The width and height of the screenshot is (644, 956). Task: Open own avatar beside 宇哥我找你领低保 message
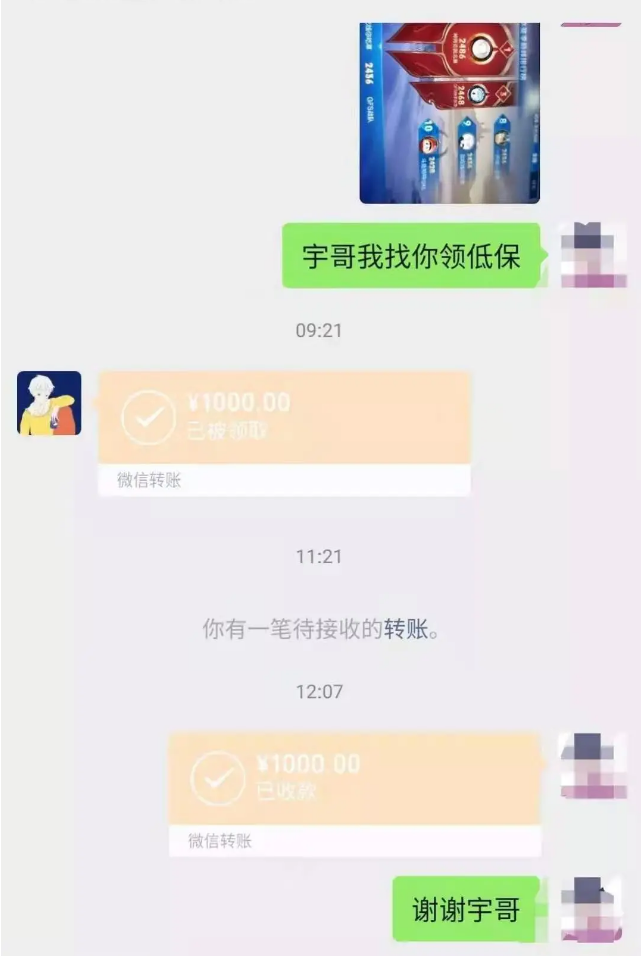tap(593, 255)
